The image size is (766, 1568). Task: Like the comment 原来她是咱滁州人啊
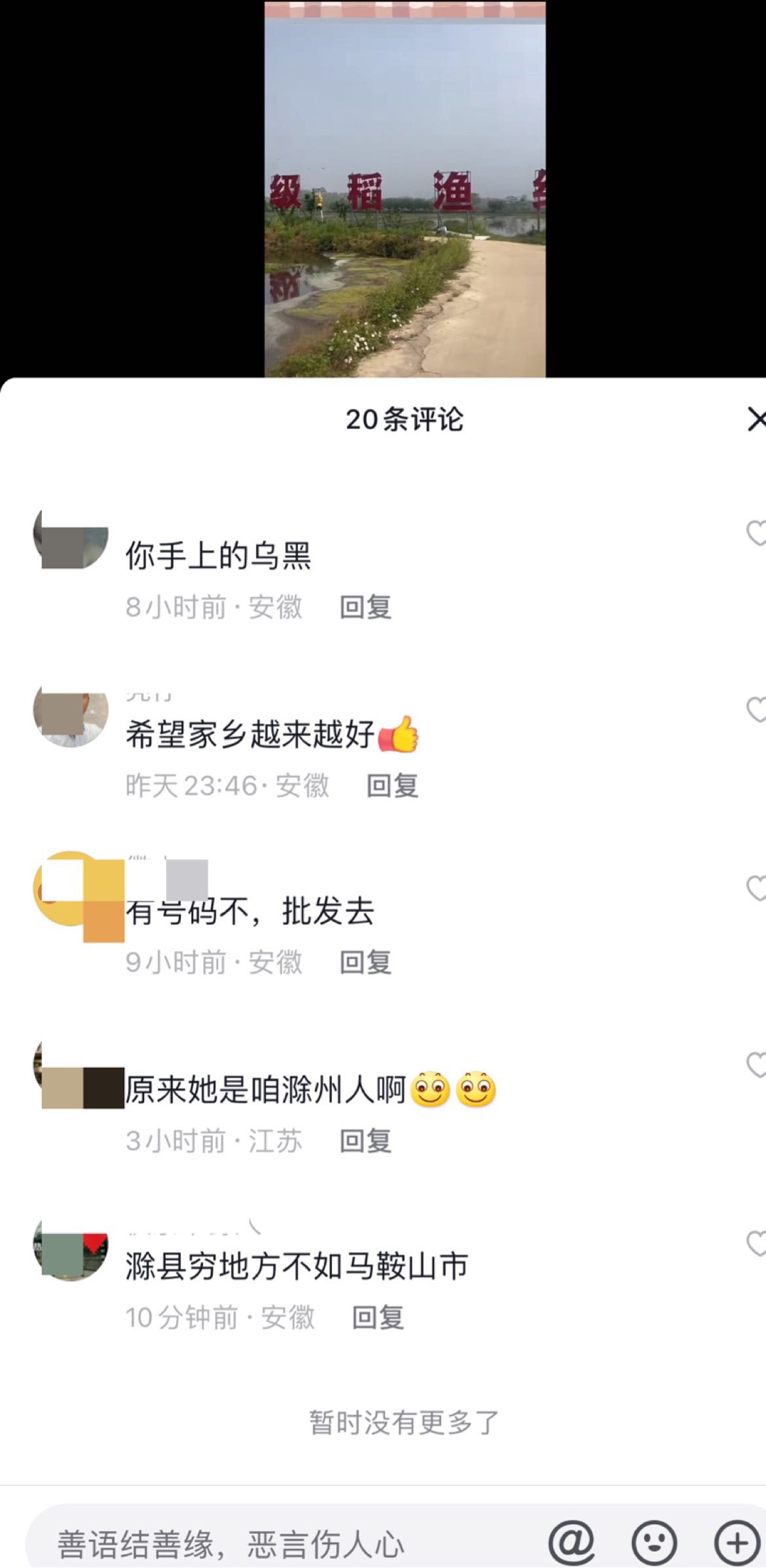[x=756, y=1065]
